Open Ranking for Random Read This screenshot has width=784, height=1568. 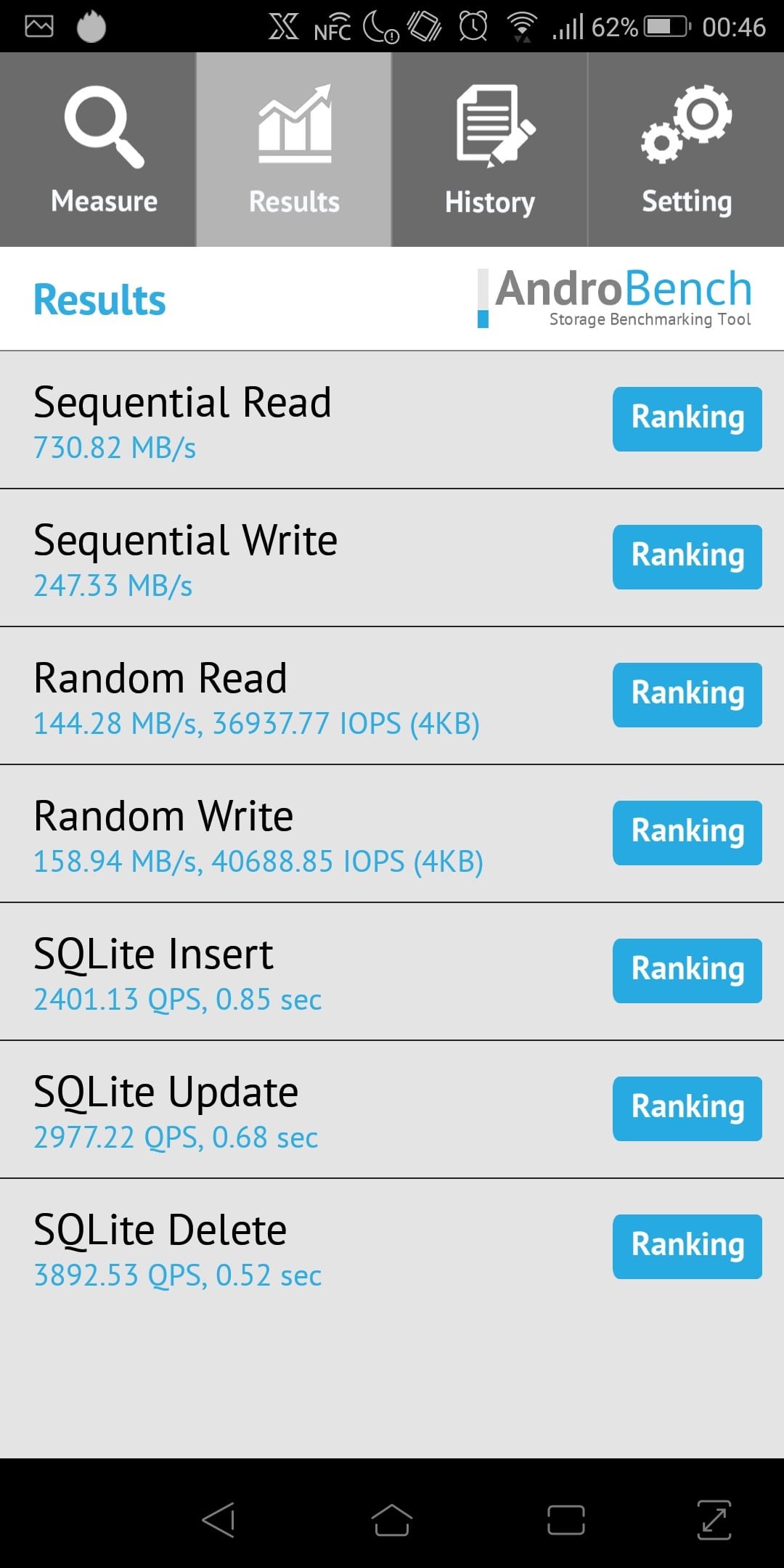[x=687, y=695]
